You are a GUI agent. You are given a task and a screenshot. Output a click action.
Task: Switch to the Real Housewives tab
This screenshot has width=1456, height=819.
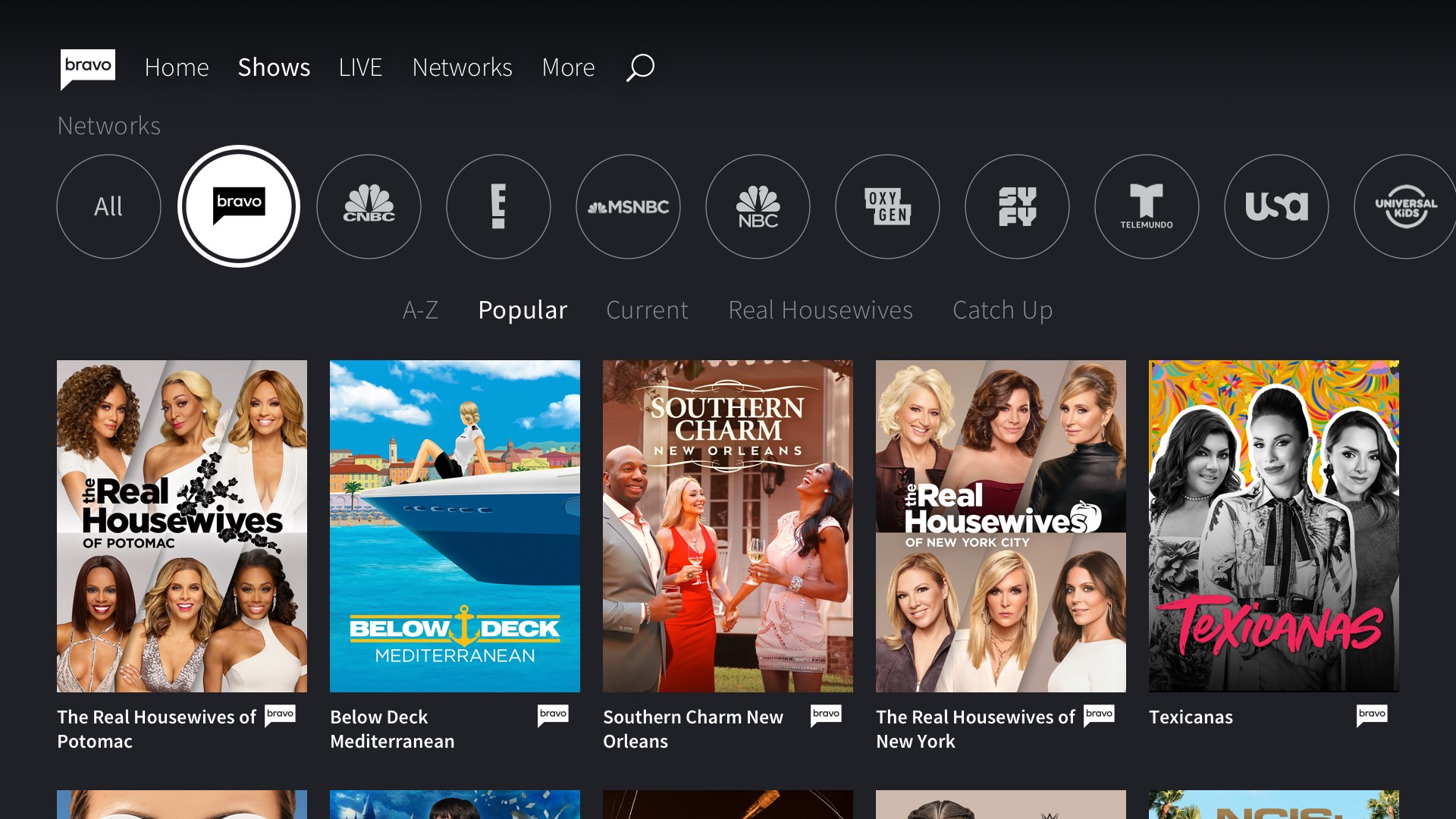pyautogui.click(x=821, y=310)
